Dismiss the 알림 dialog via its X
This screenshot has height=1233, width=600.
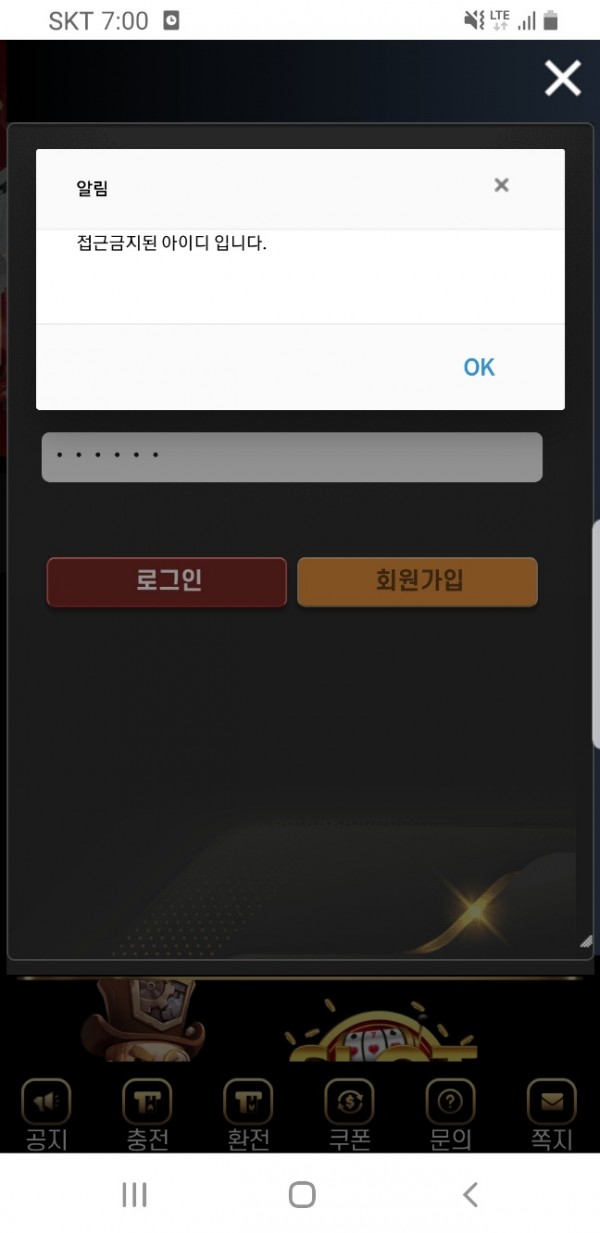click(502, 185)
